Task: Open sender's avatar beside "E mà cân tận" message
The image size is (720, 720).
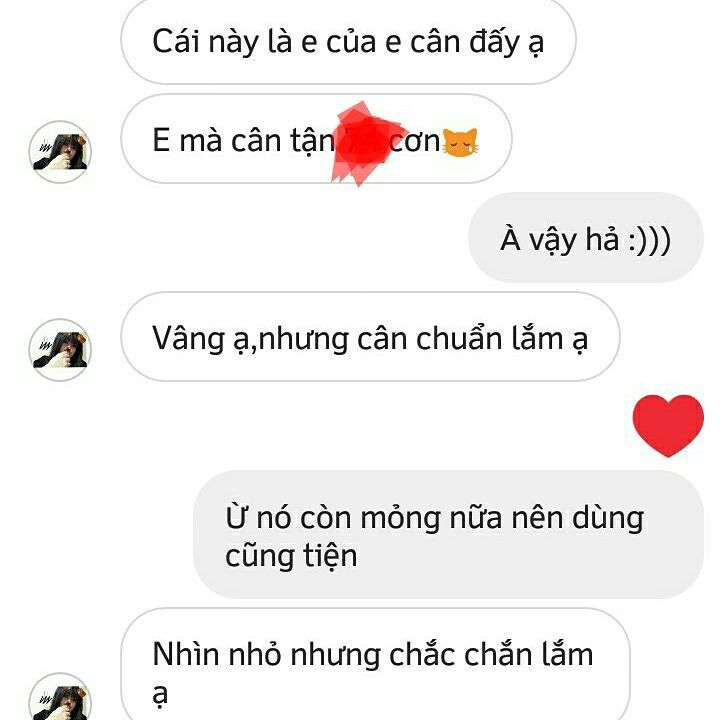Action: click(x=60, y=151)
